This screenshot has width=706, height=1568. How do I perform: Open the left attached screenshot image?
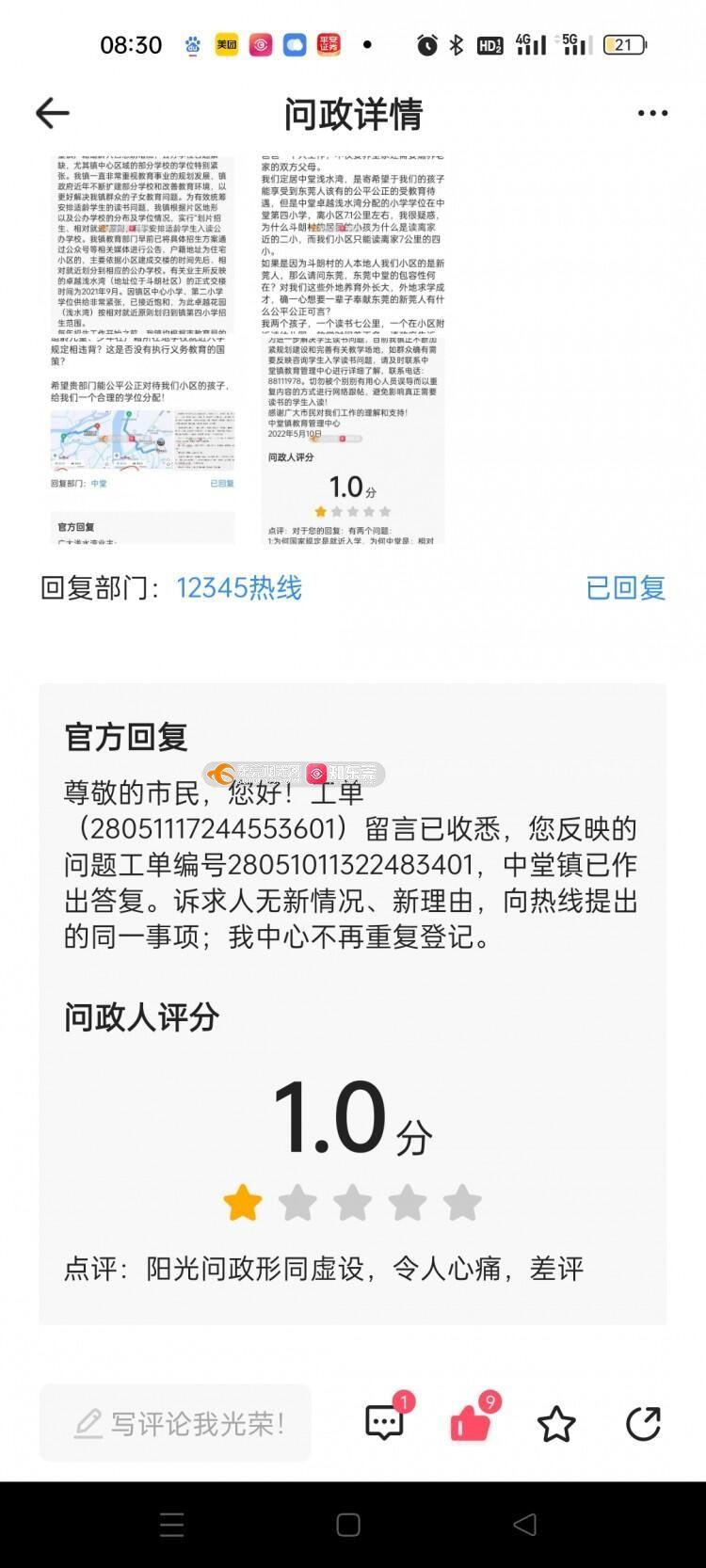(142, 350)
